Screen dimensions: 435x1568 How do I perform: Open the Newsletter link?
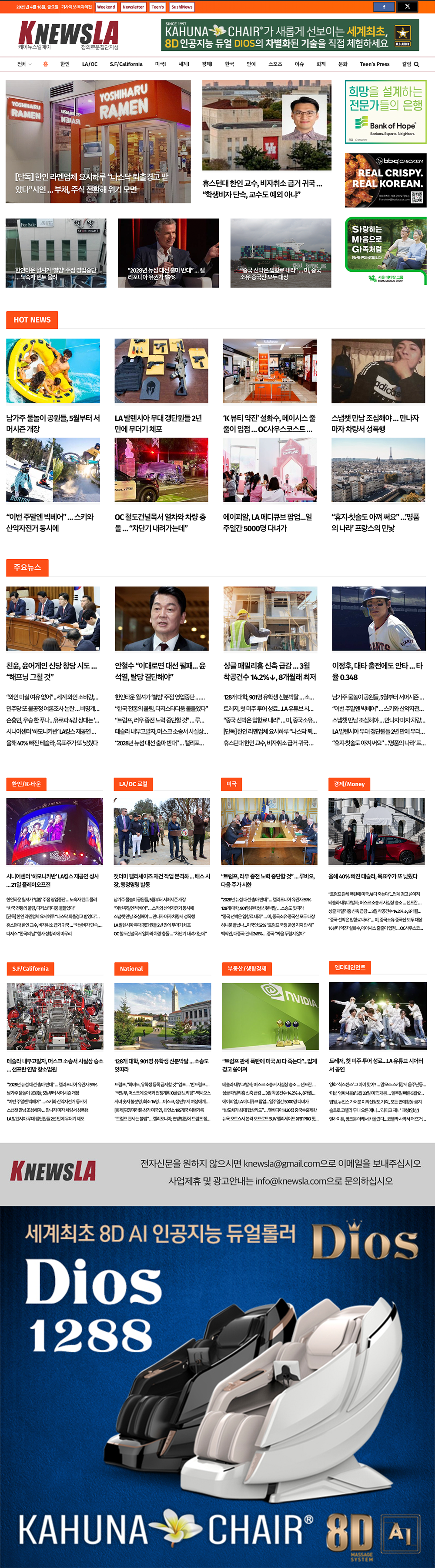pyautogui.click(x=133, y=7)
